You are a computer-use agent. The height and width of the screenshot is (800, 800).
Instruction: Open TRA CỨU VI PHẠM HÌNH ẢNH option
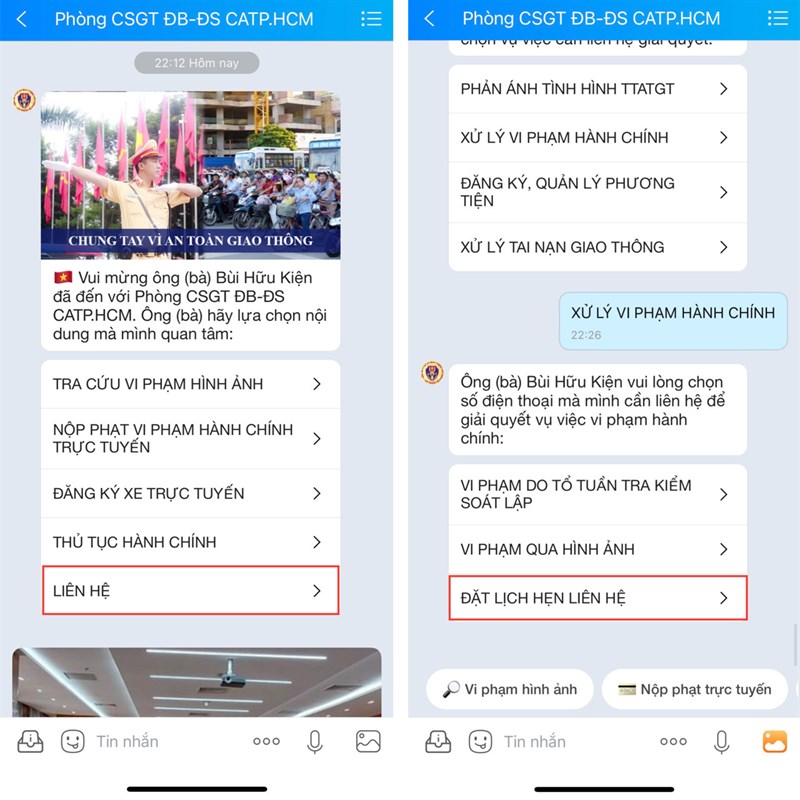pyautogui.click(x=190, y=384)
